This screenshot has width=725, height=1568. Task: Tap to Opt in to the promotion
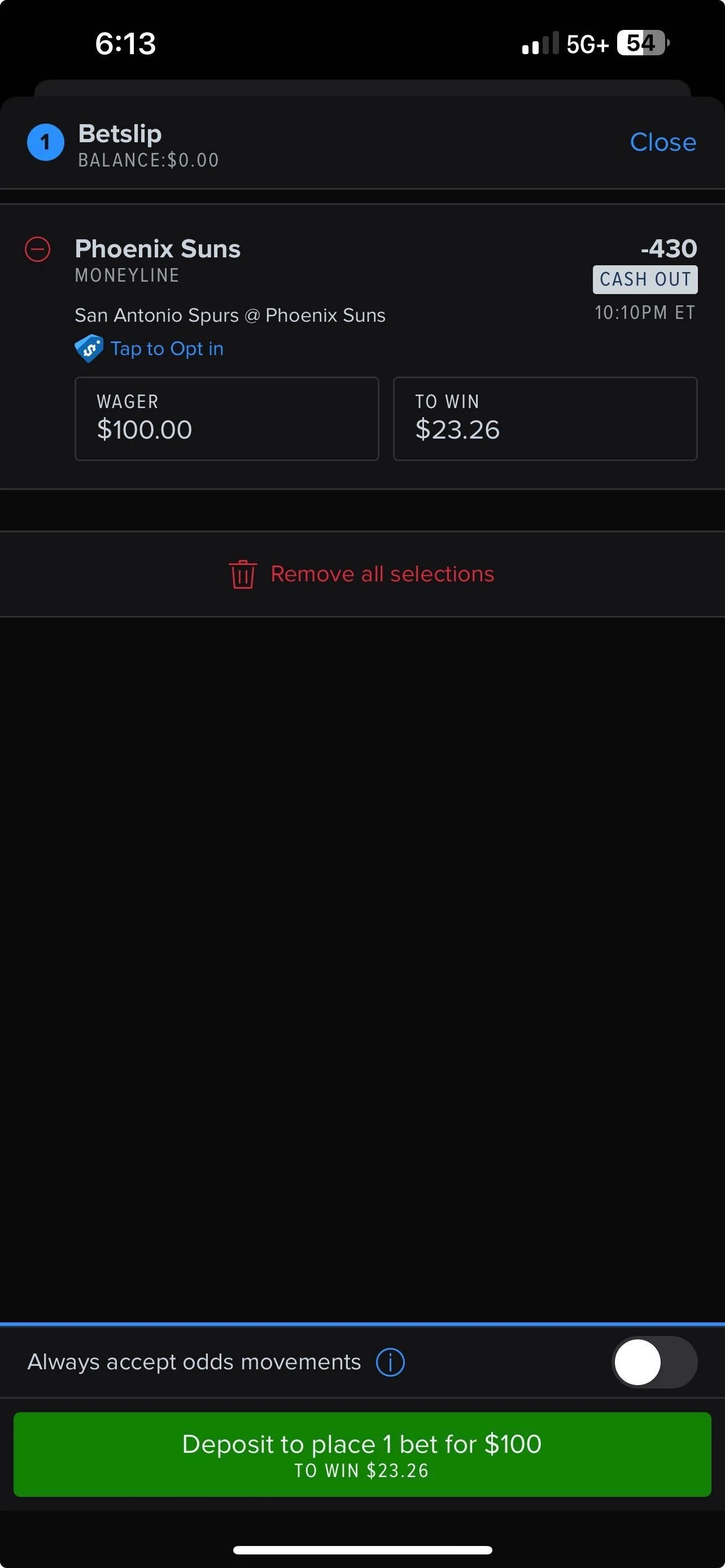coord(165,349)
